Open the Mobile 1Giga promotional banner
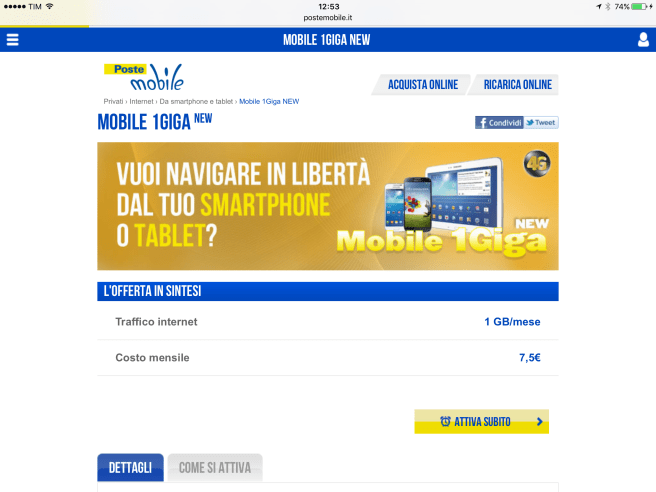 [x=327, y=206]
